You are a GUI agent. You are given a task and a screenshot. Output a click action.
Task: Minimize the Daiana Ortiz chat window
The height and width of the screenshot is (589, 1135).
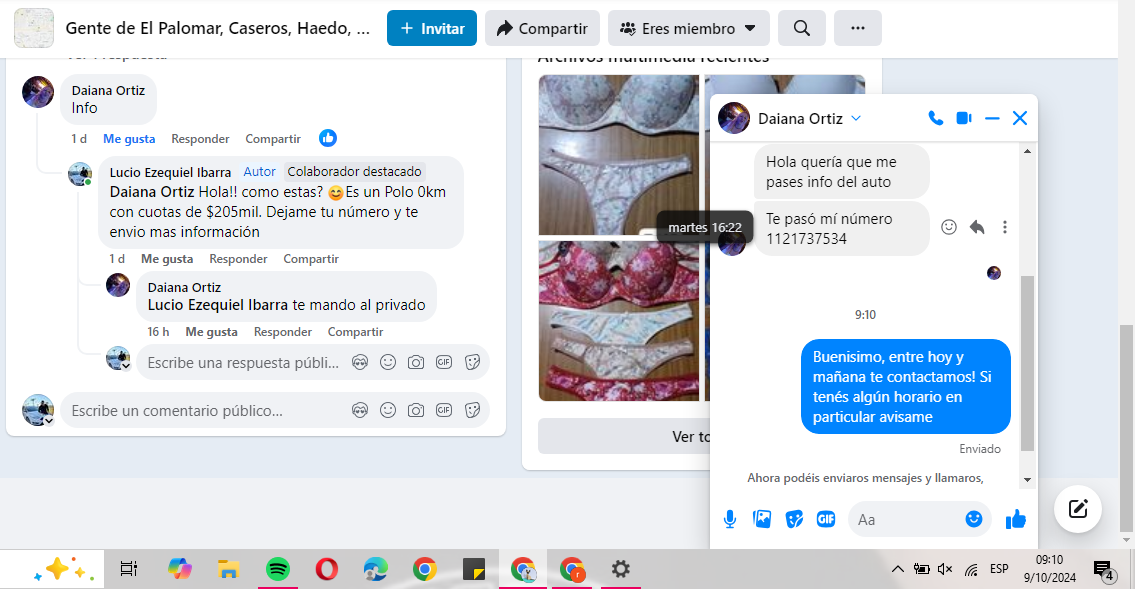tap(992, 118)
